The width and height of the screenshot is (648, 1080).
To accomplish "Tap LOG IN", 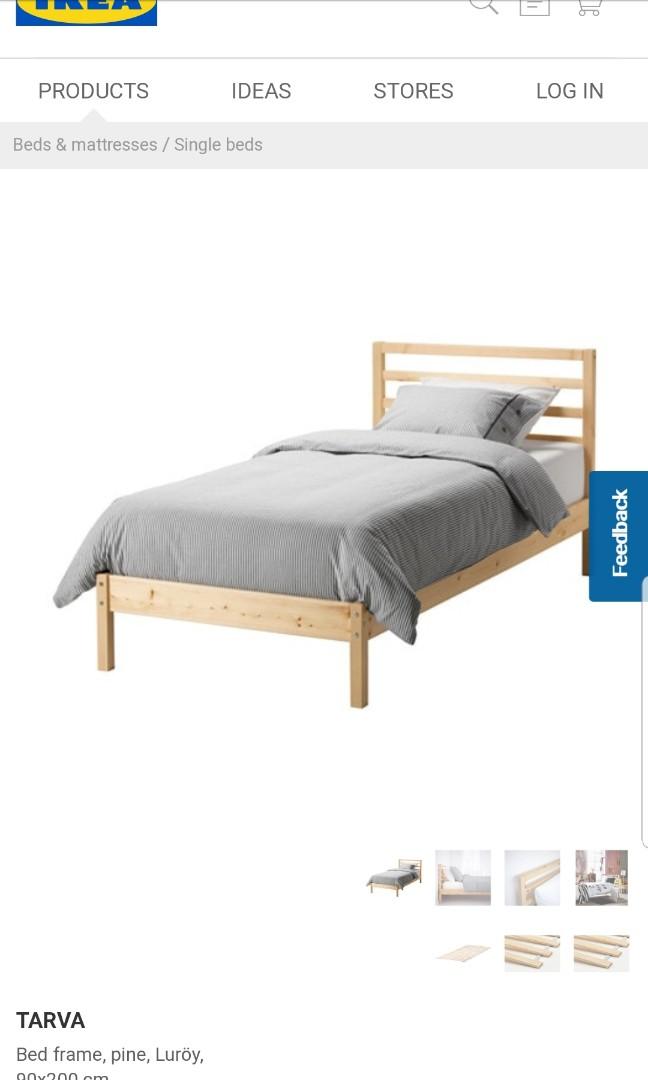I will 569,91.
